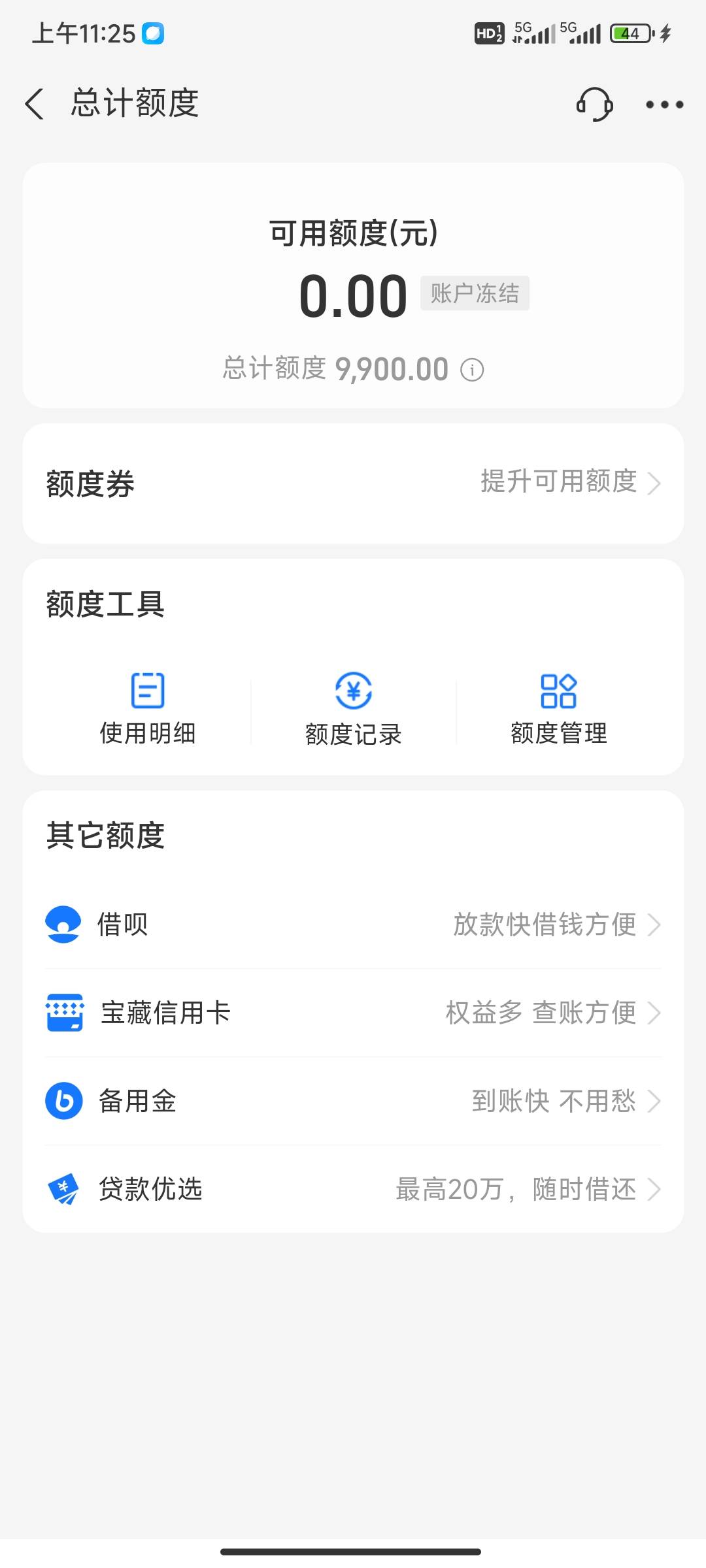The image size is (706, 1568).
Task: Open the 备用金 row
Action: [353, 1101]
